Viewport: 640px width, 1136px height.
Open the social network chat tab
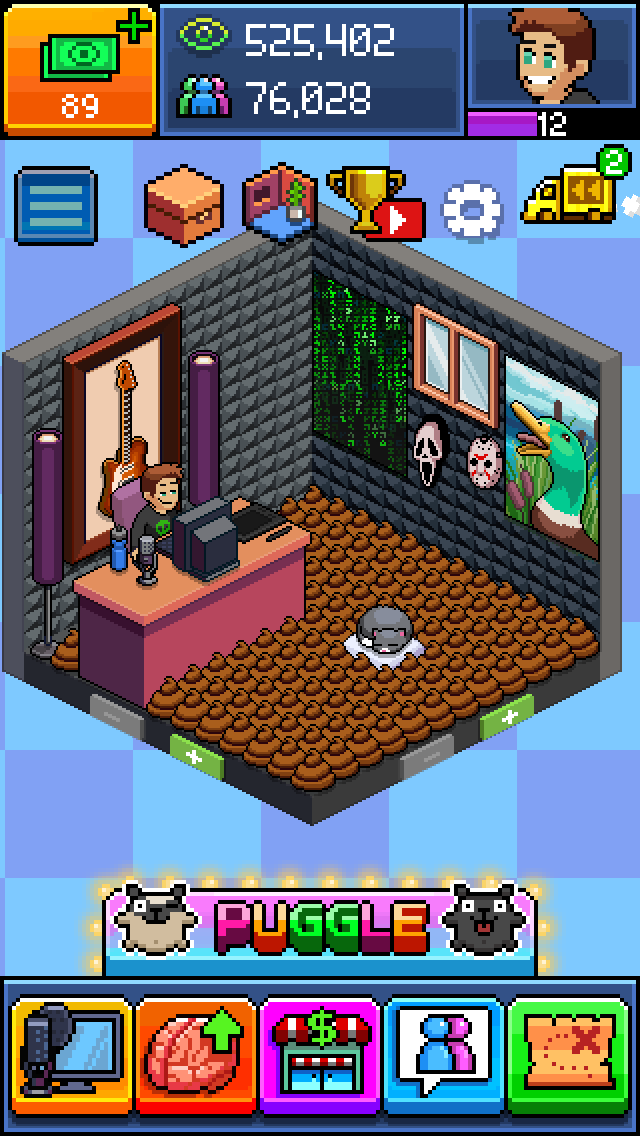(444, 1053)
